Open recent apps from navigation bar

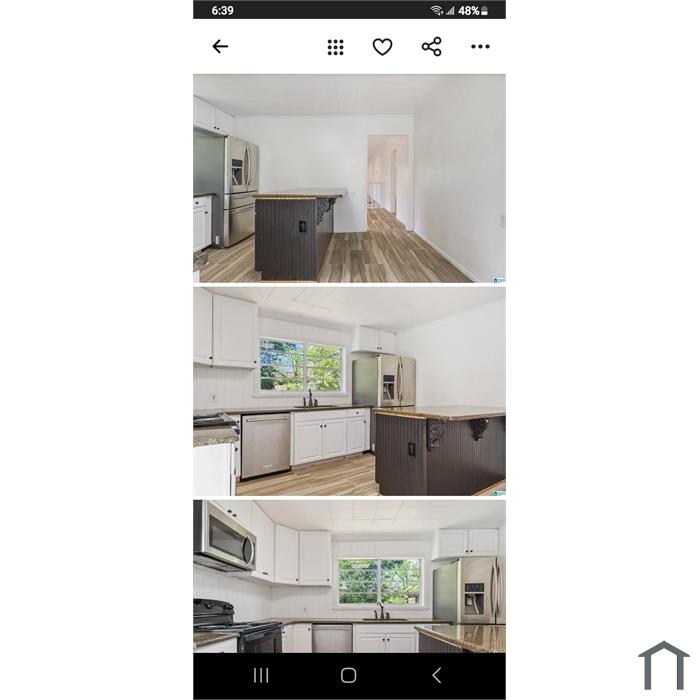261,676
